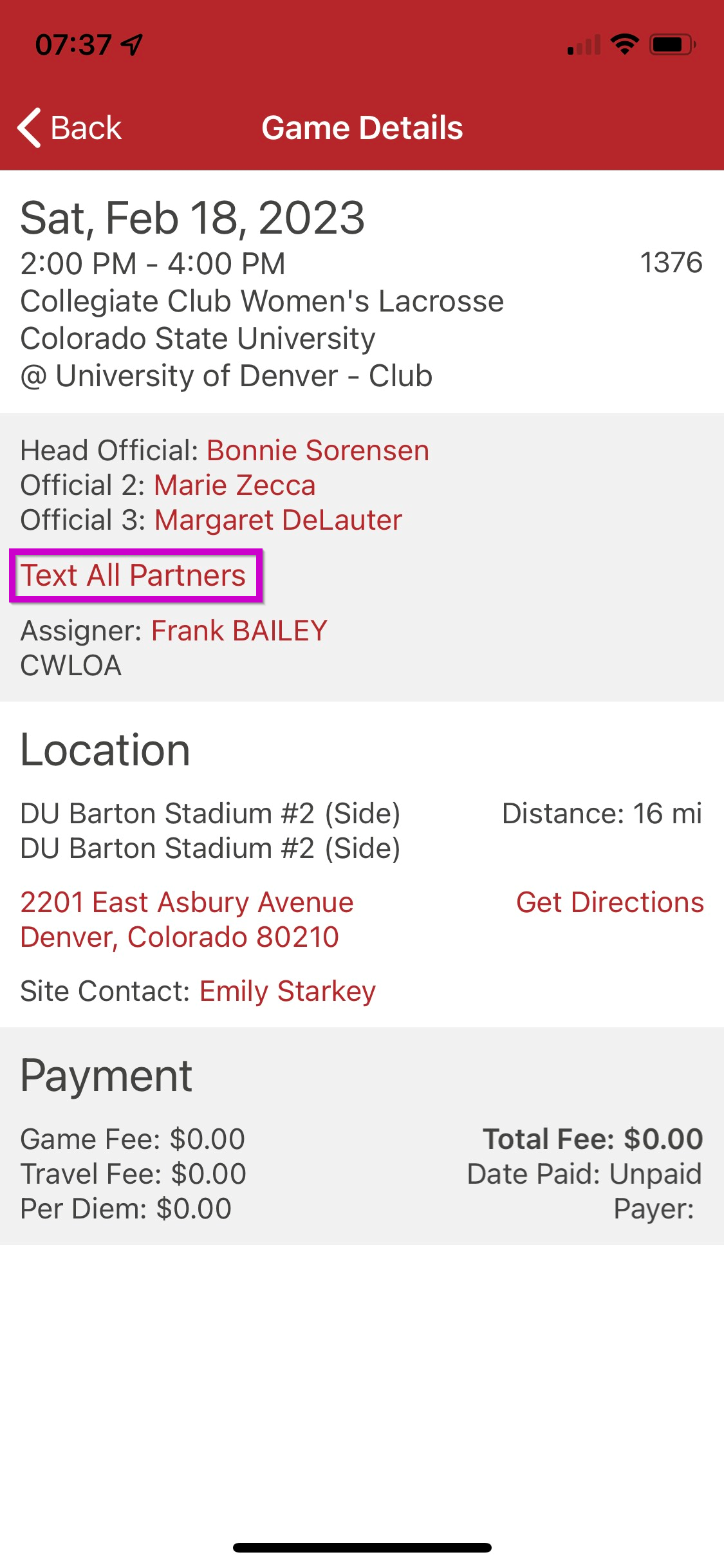Open site contact Emily Starkey
Screen dimensions: 724x1568
pos(288,991)
